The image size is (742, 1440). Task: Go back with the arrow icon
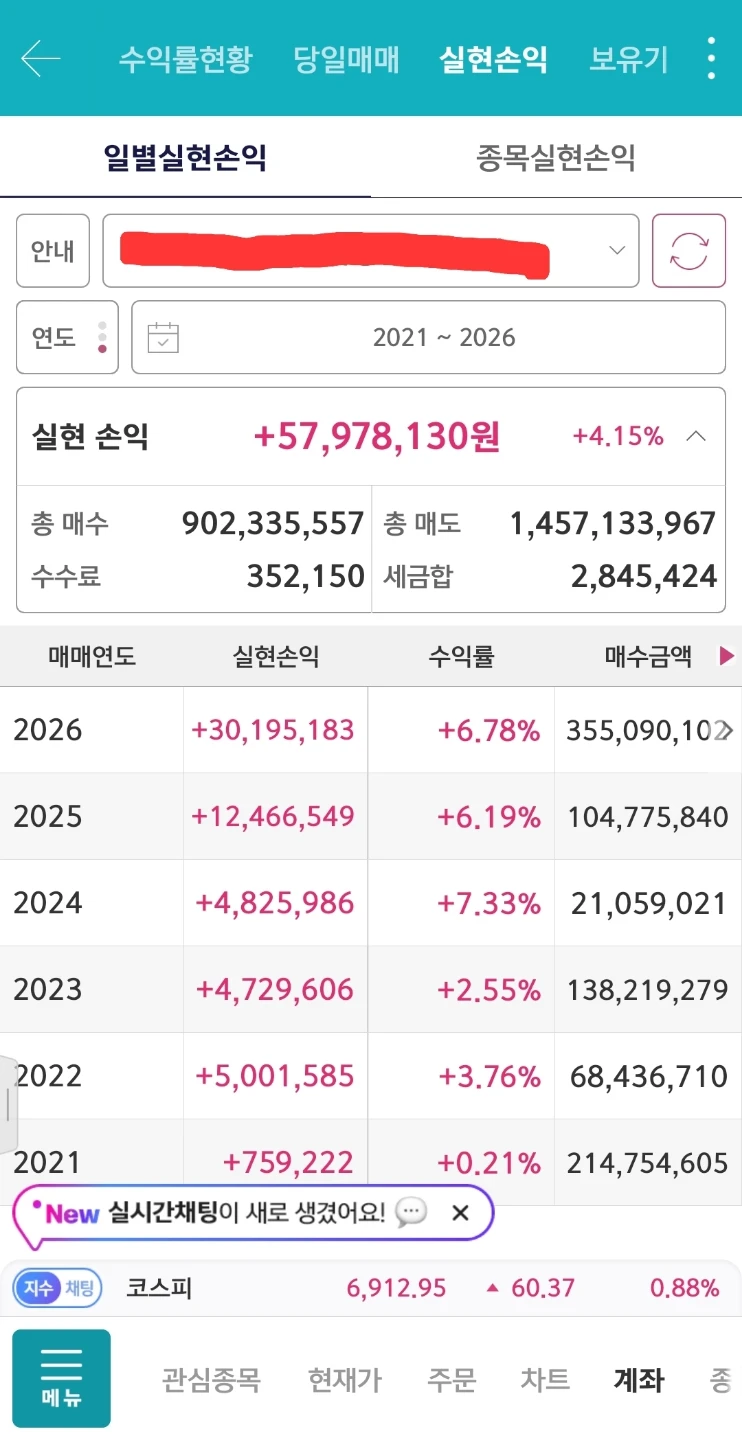click(41, 59)
